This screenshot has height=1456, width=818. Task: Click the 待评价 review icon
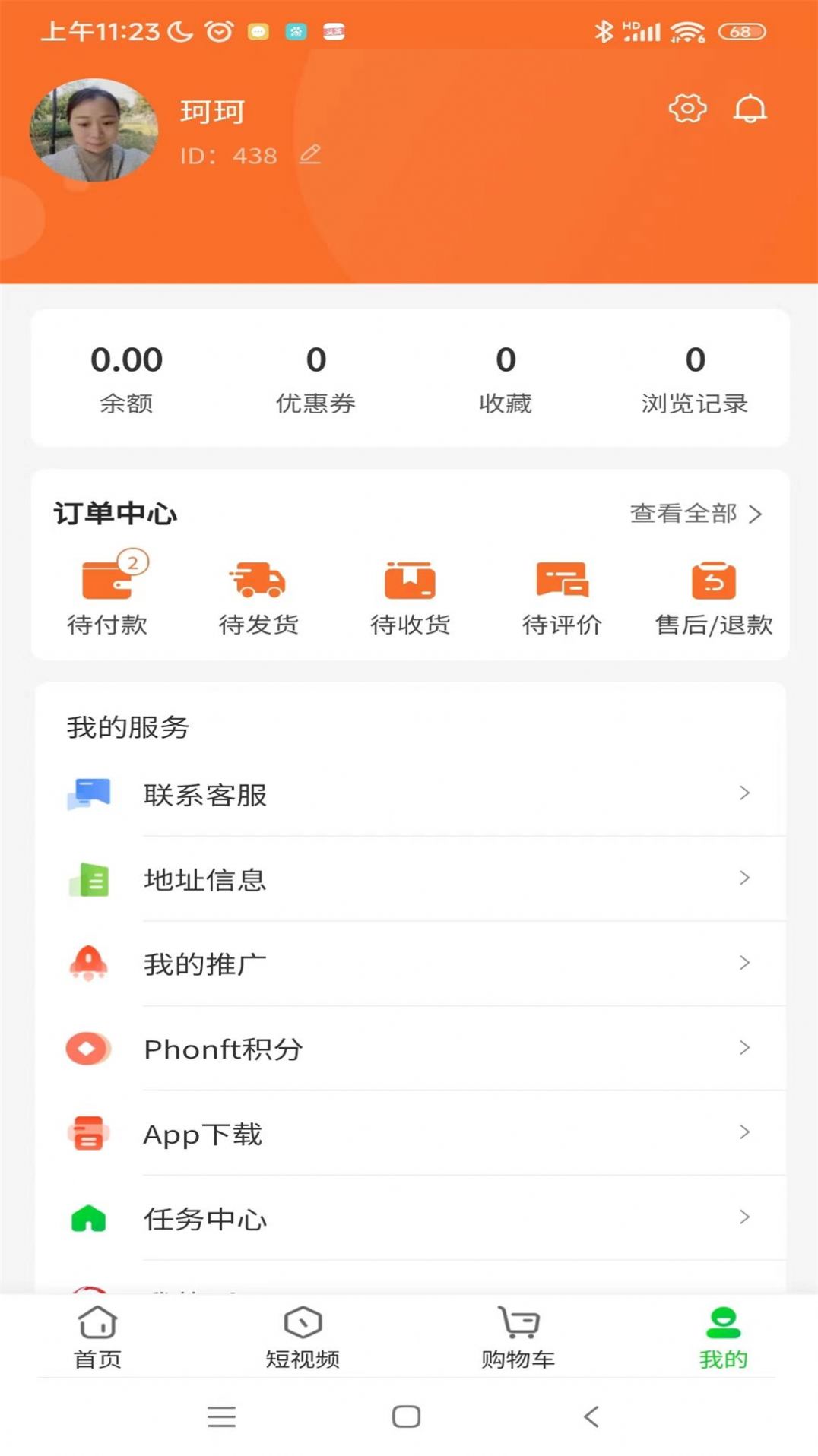(x=563, y=581)
